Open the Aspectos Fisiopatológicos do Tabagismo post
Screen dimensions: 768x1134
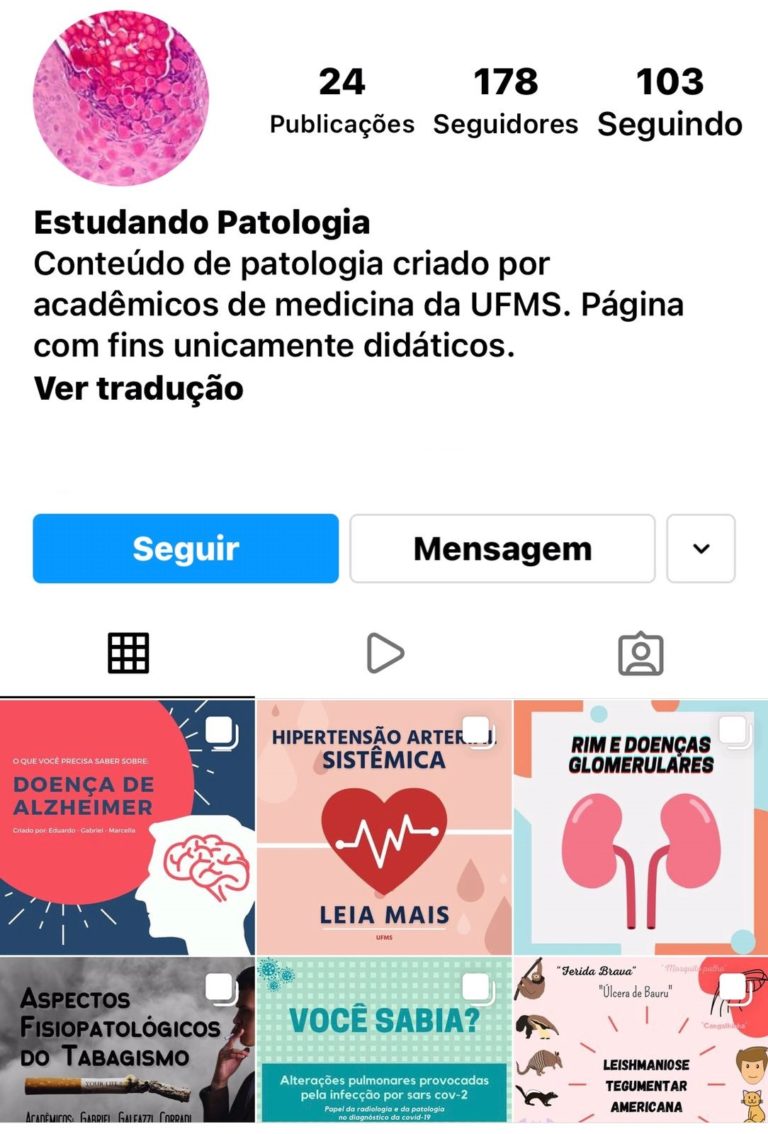coord(127,1040)
